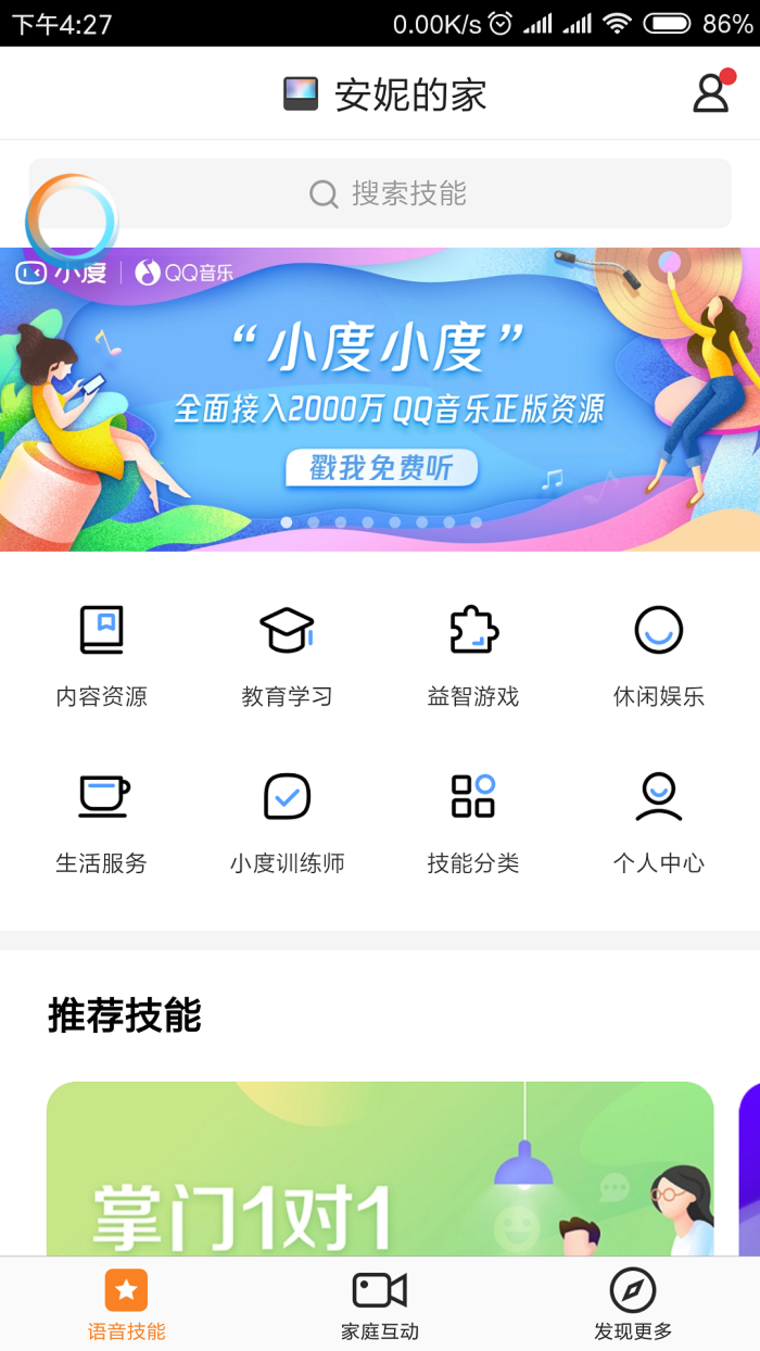Open the floating voice assistant circle
Screen dimensions: 760x1351
click(72, 220)
